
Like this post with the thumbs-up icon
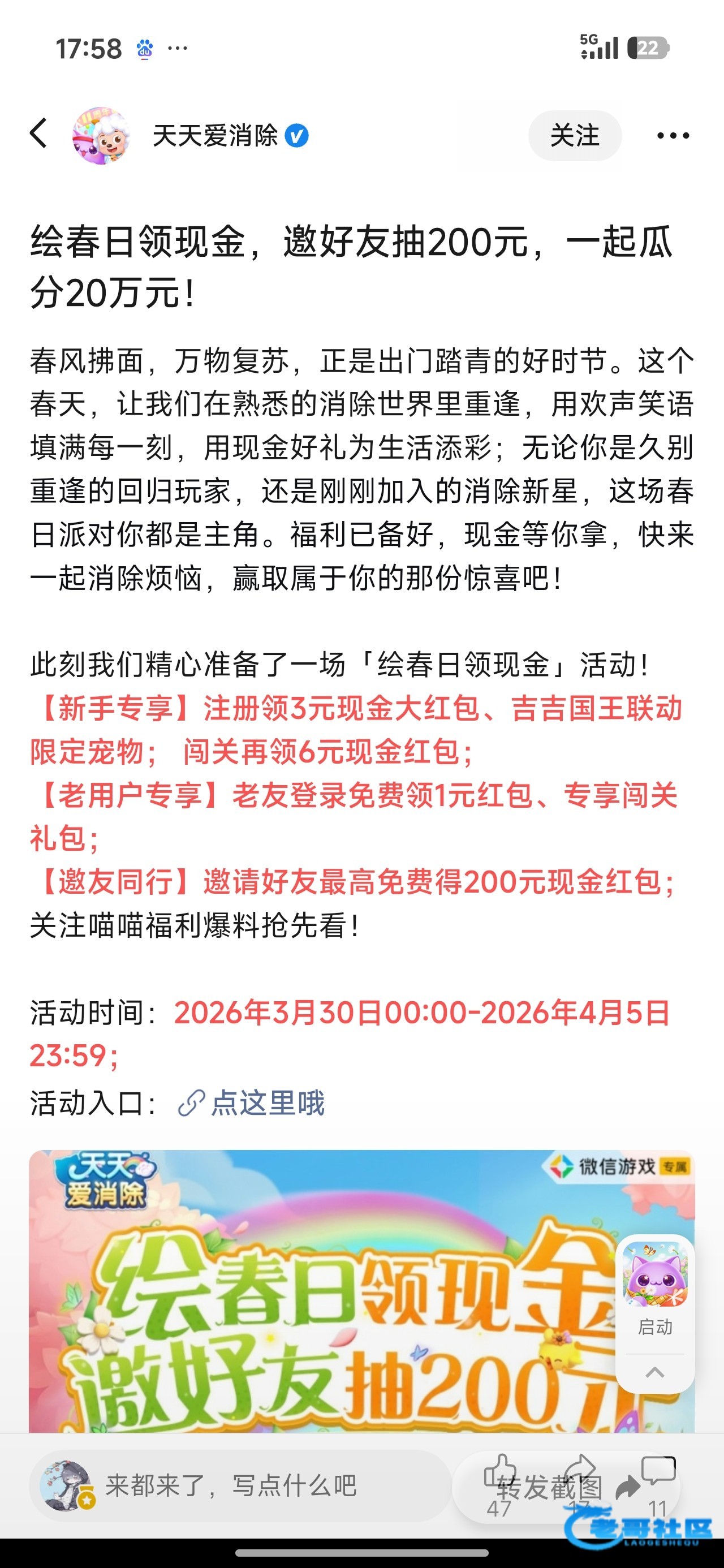(499, 1474)
